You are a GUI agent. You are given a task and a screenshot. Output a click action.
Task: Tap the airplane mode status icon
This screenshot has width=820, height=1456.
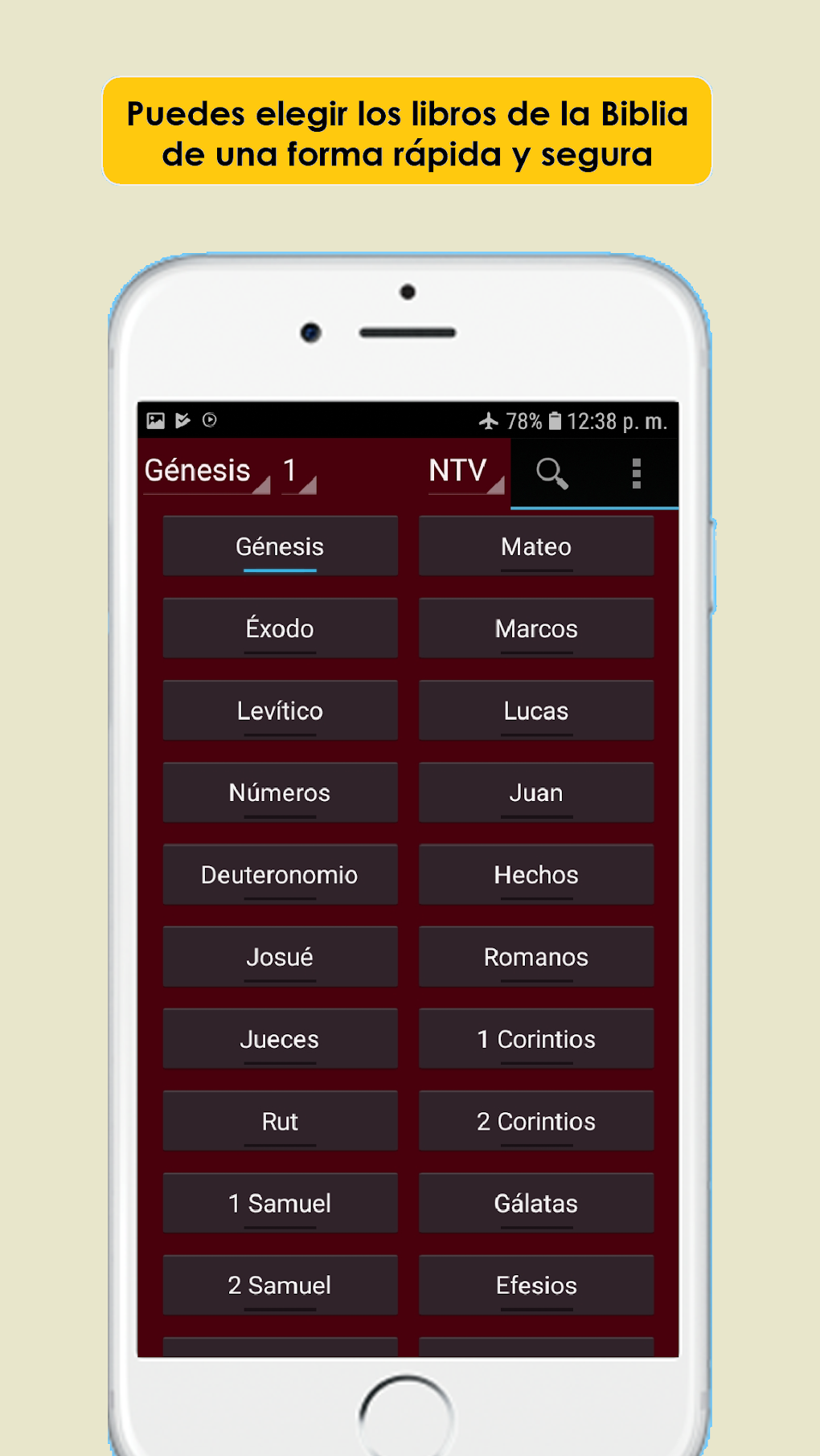click(489, 420)
